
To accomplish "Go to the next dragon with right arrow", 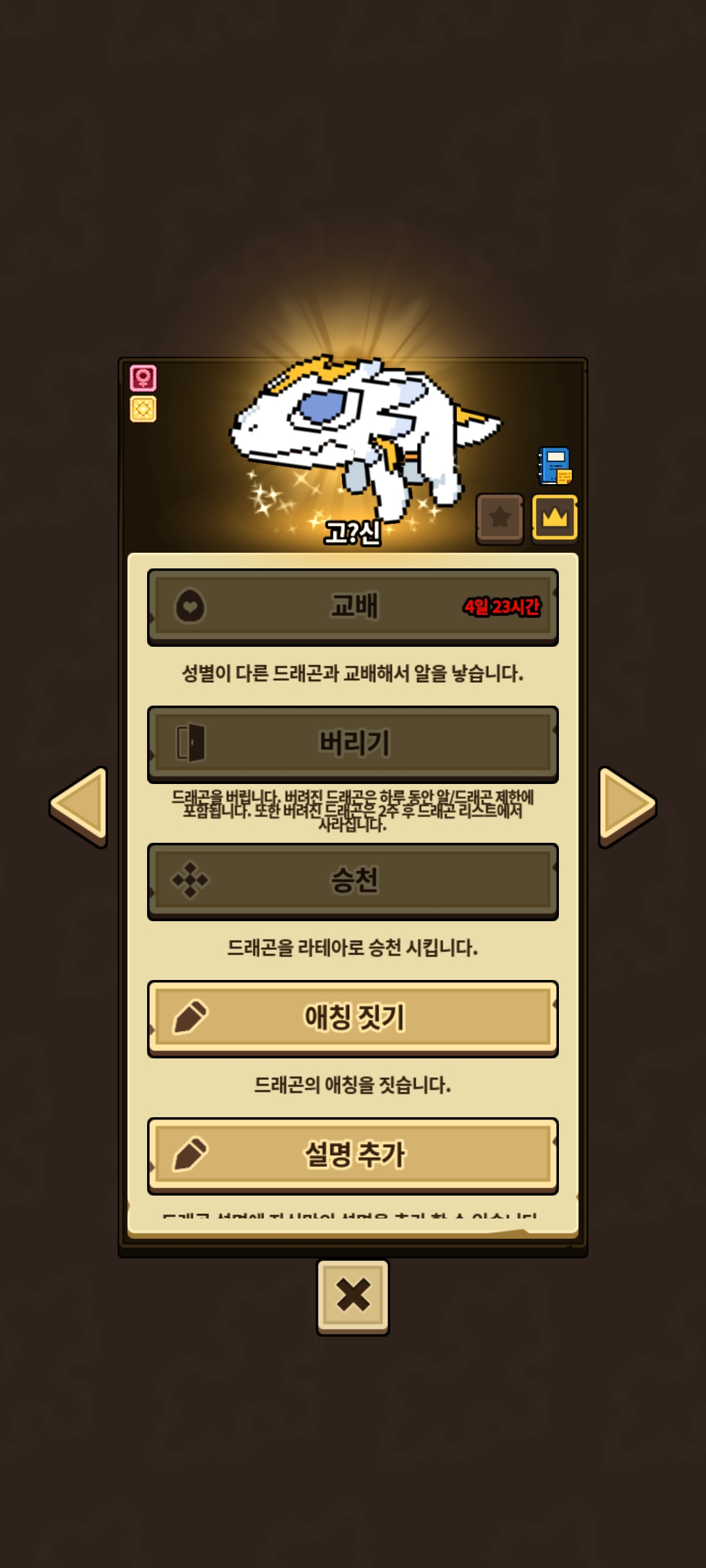I will (626, 806).
